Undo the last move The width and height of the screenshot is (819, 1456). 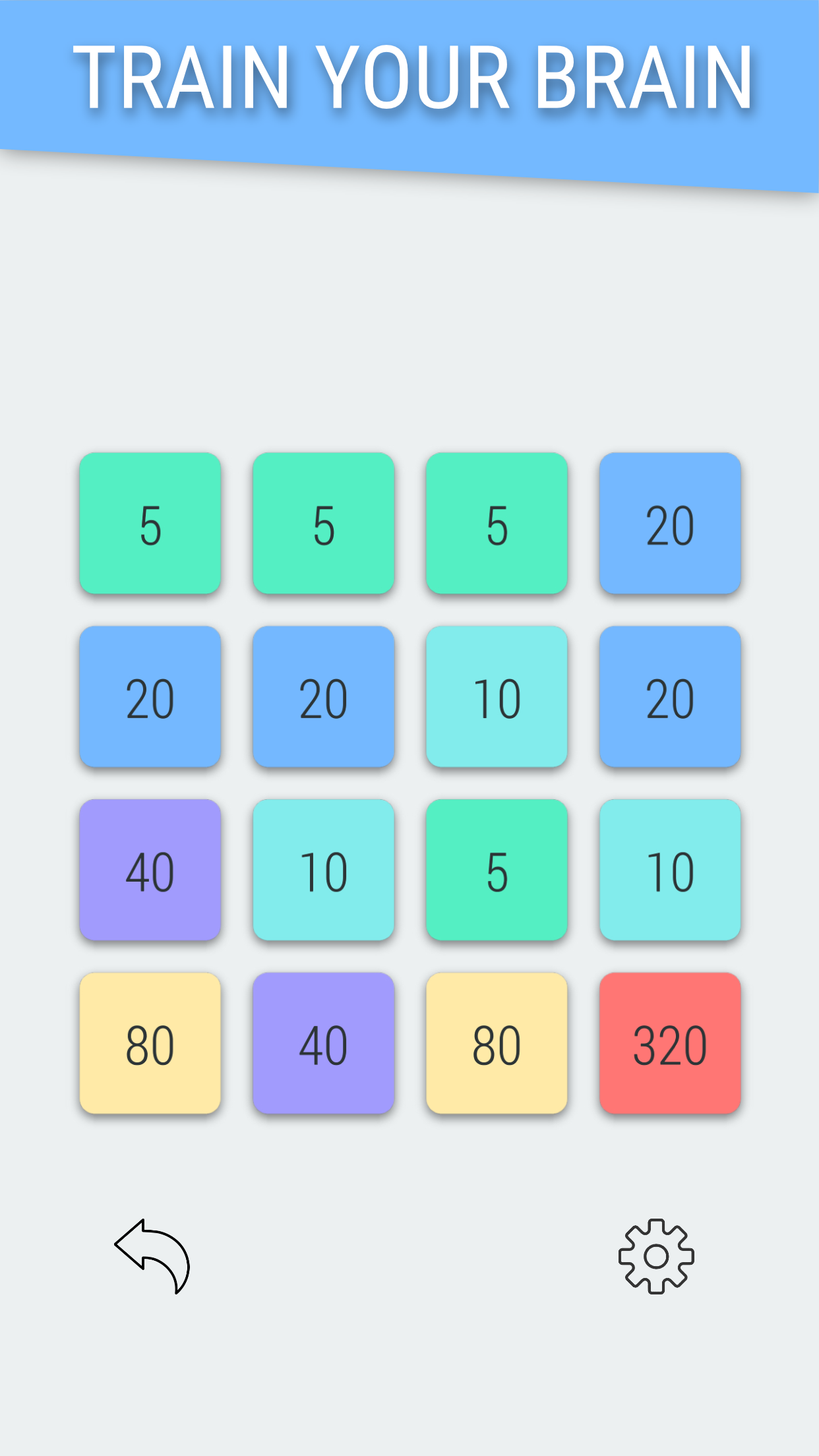pos(152,1255)
